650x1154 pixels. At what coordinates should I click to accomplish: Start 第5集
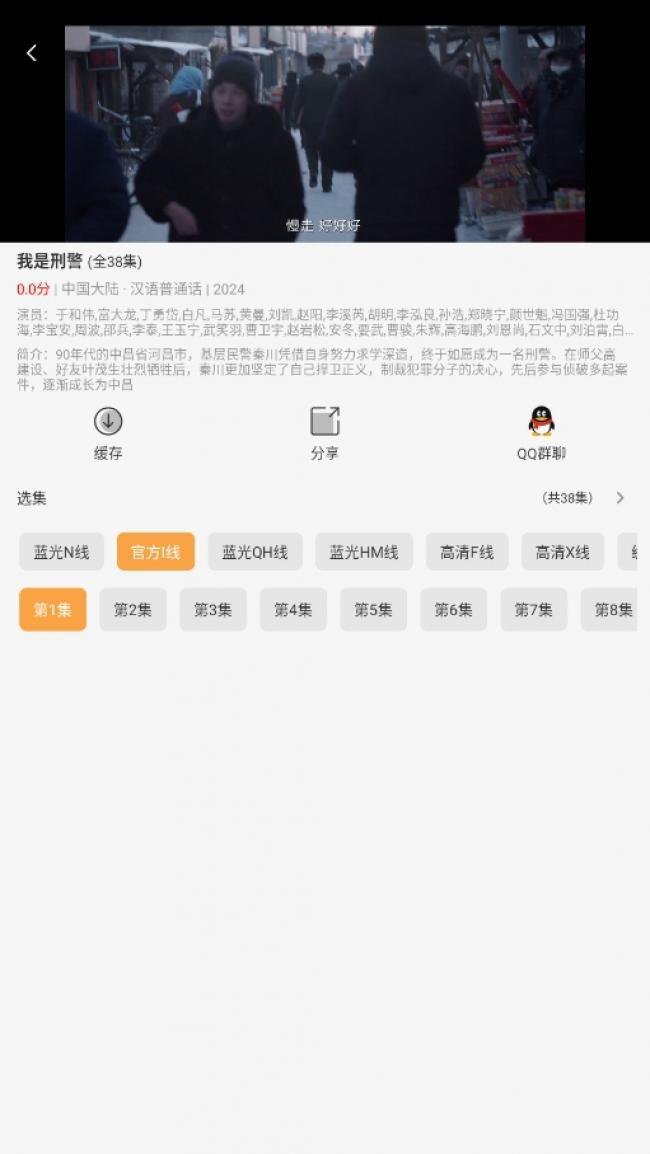(373, 609)
